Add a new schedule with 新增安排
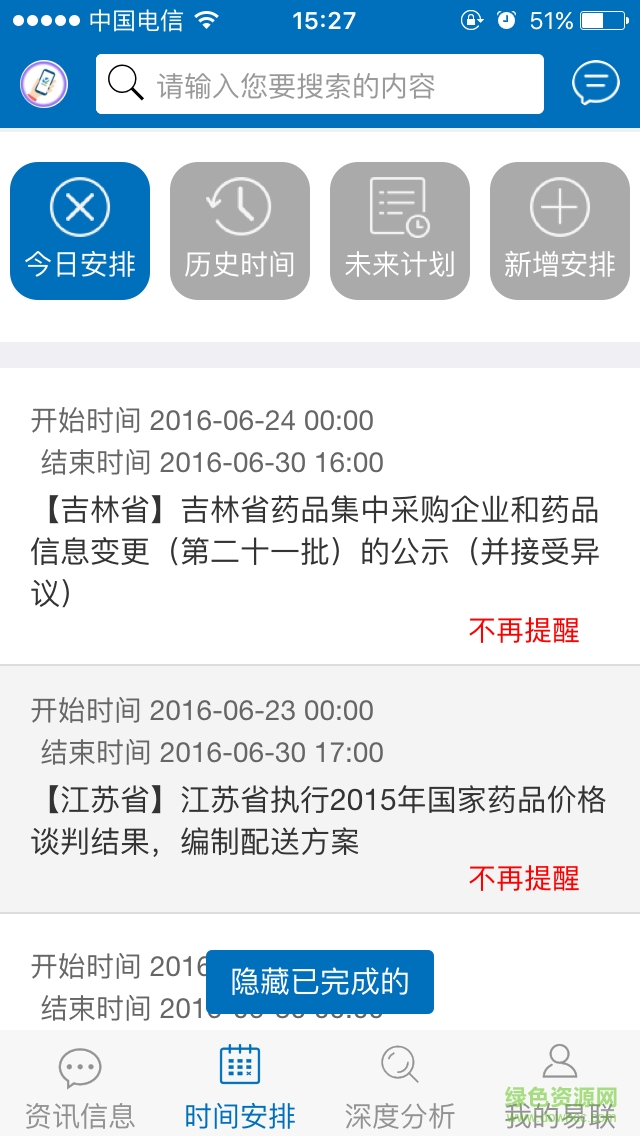The width and height of the screenshot is (640, 1136). (x=560, y=231)
